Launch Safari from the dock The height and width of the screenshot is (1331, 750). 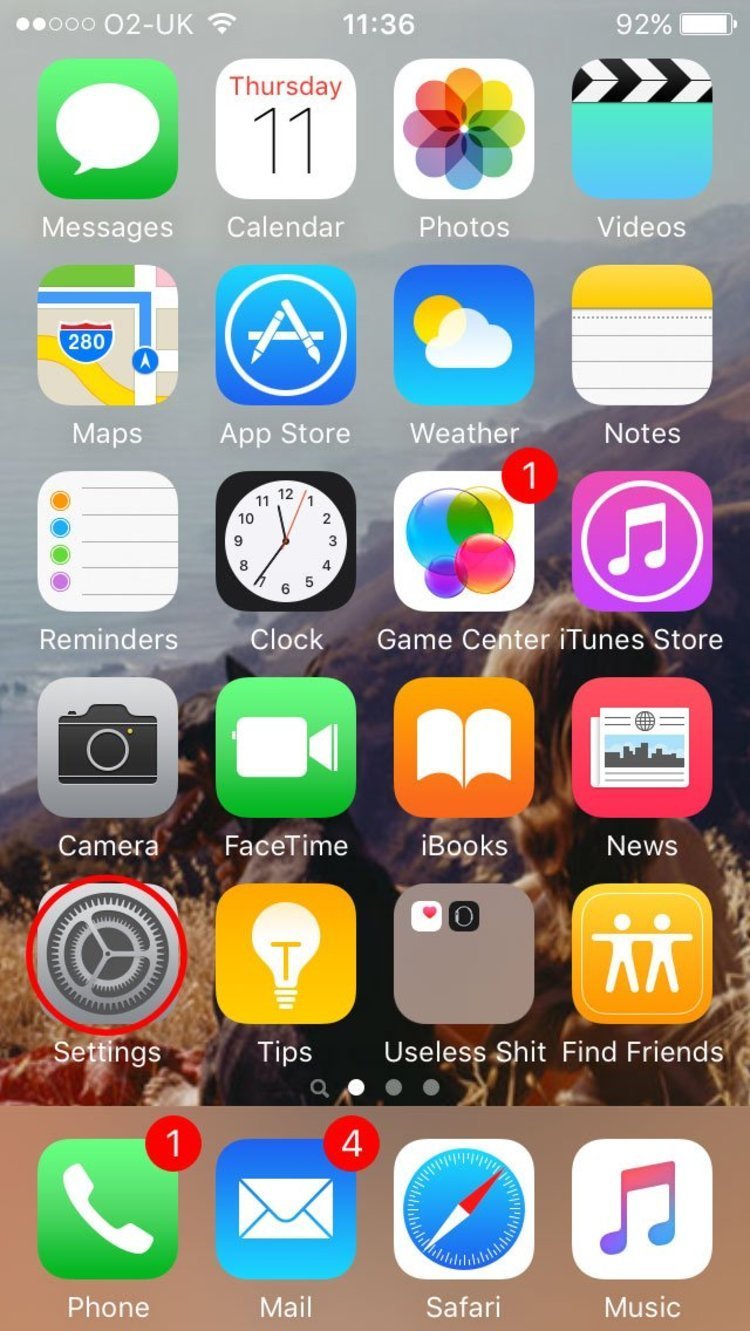click(x=463, y=1209)
